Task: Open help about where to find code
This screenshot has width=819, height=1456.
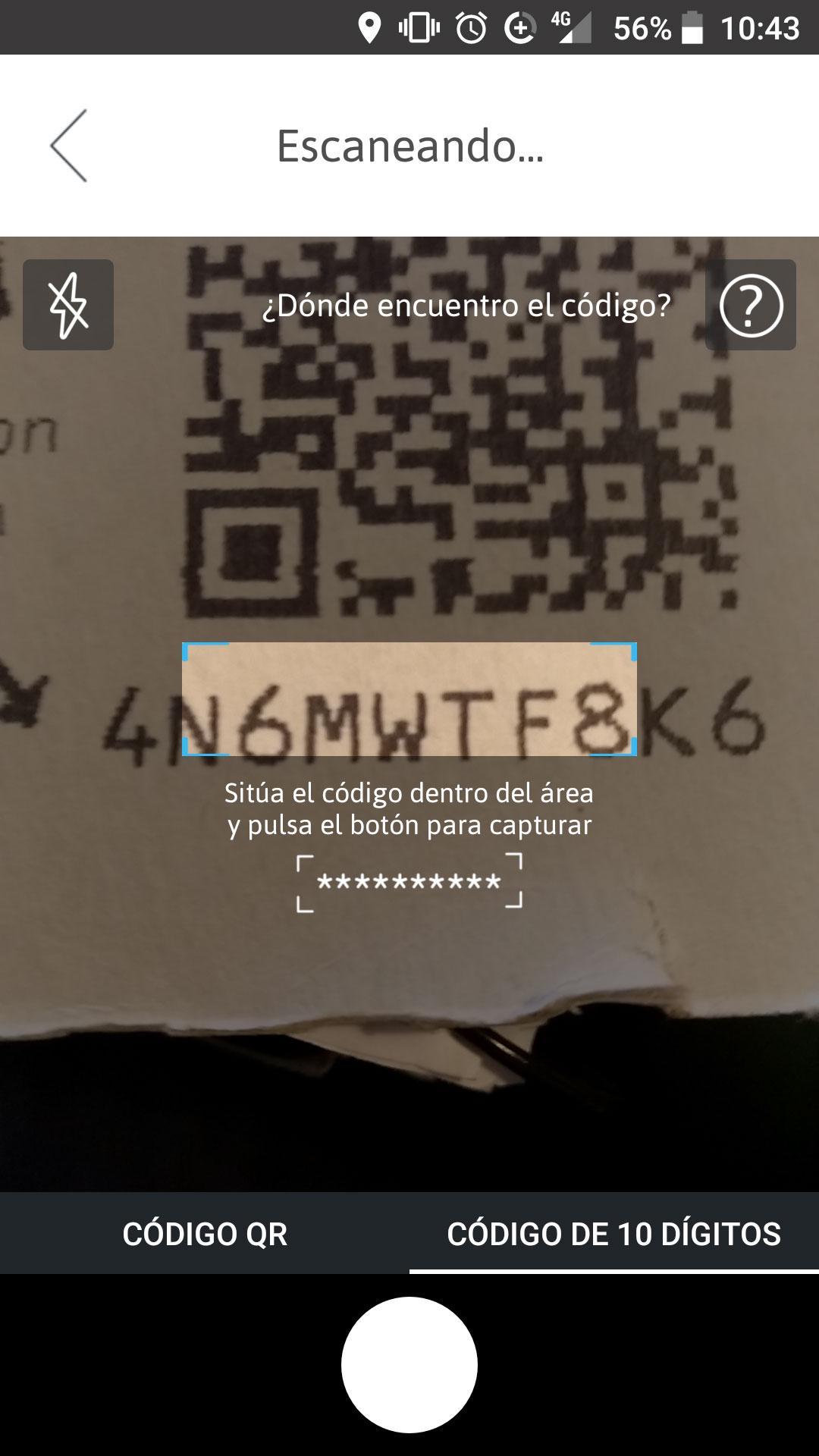Action: pos(750,305)
